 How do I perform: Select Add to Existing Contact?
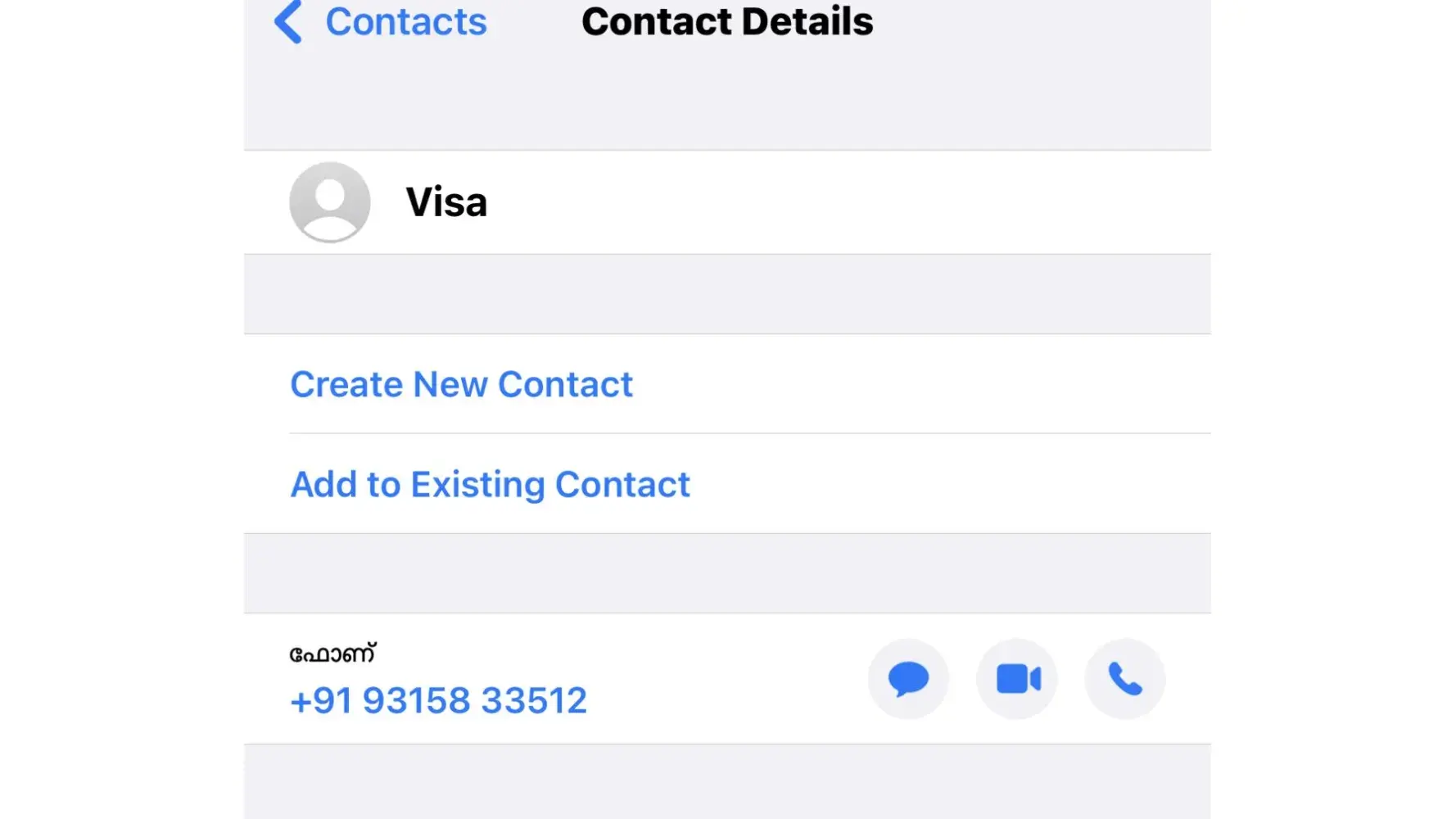(x=490, y=484)
